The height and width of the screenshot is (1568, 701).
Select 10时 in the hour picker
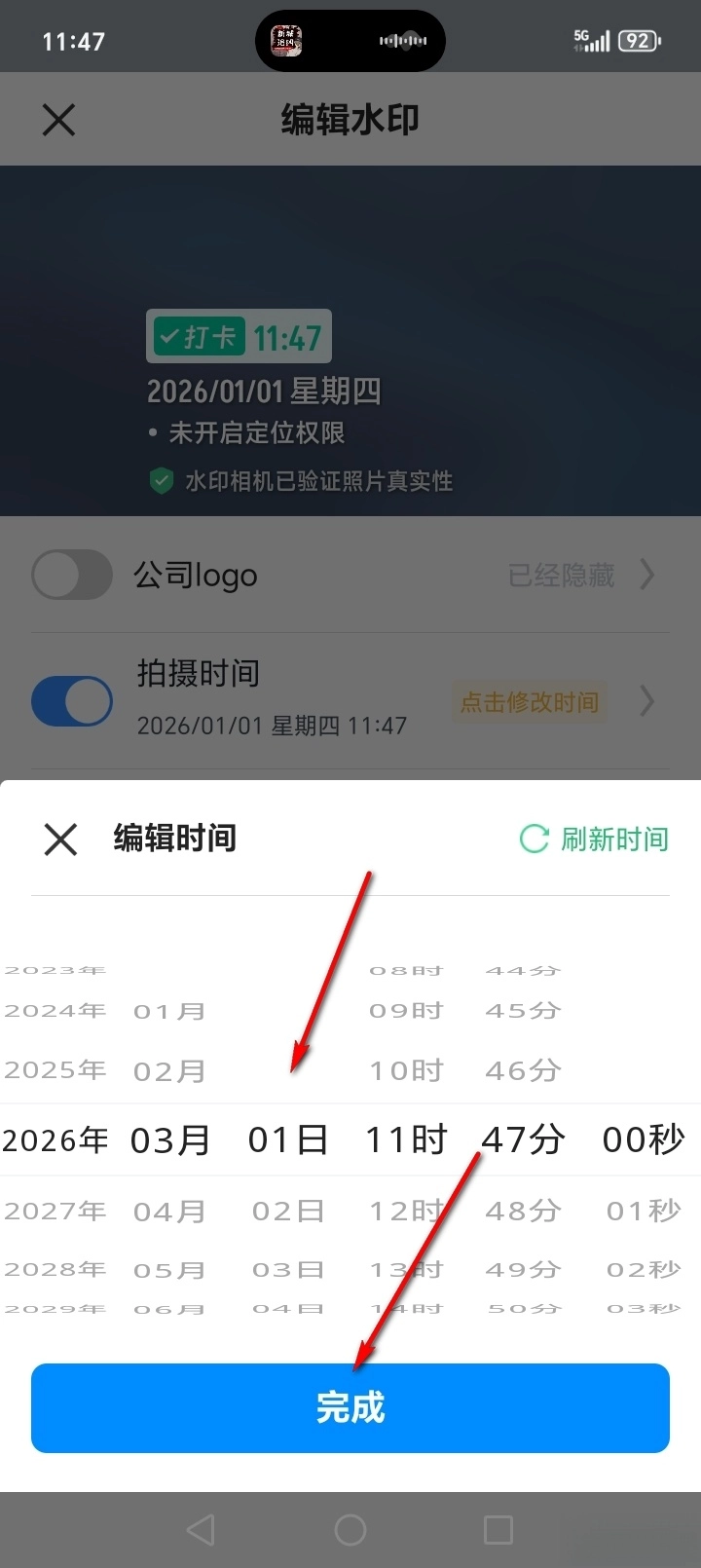tap(406, 1071)
